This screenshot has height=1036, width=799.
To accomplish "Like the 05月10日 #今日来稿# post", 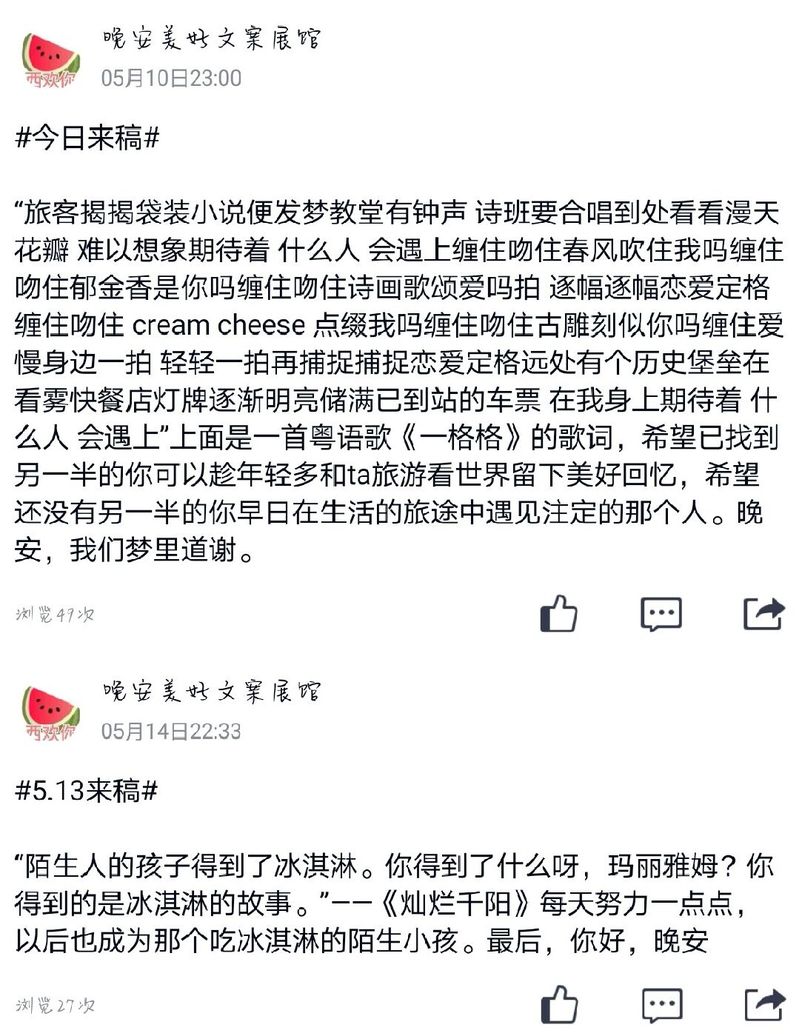I will click(559, 613).
